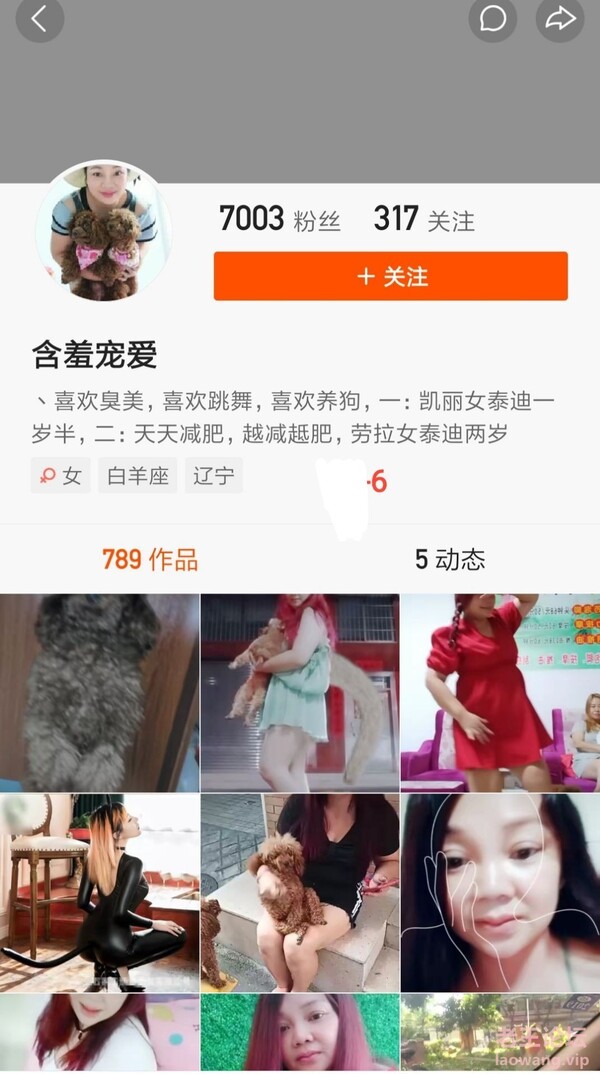Open the video of woman seated with brown poodle
The height and width of the screenshot is (1074, 600).
pyautogui.click(x=299, y=892)
